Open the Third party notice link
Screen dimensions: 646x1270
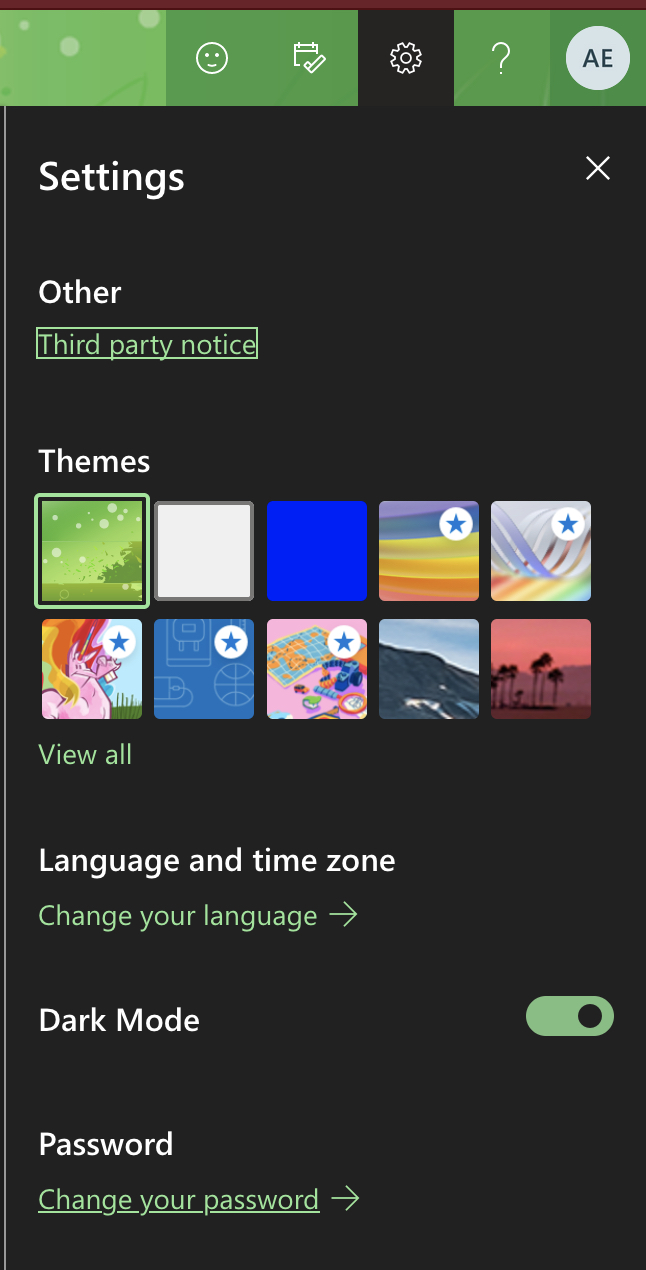point(147,344)
